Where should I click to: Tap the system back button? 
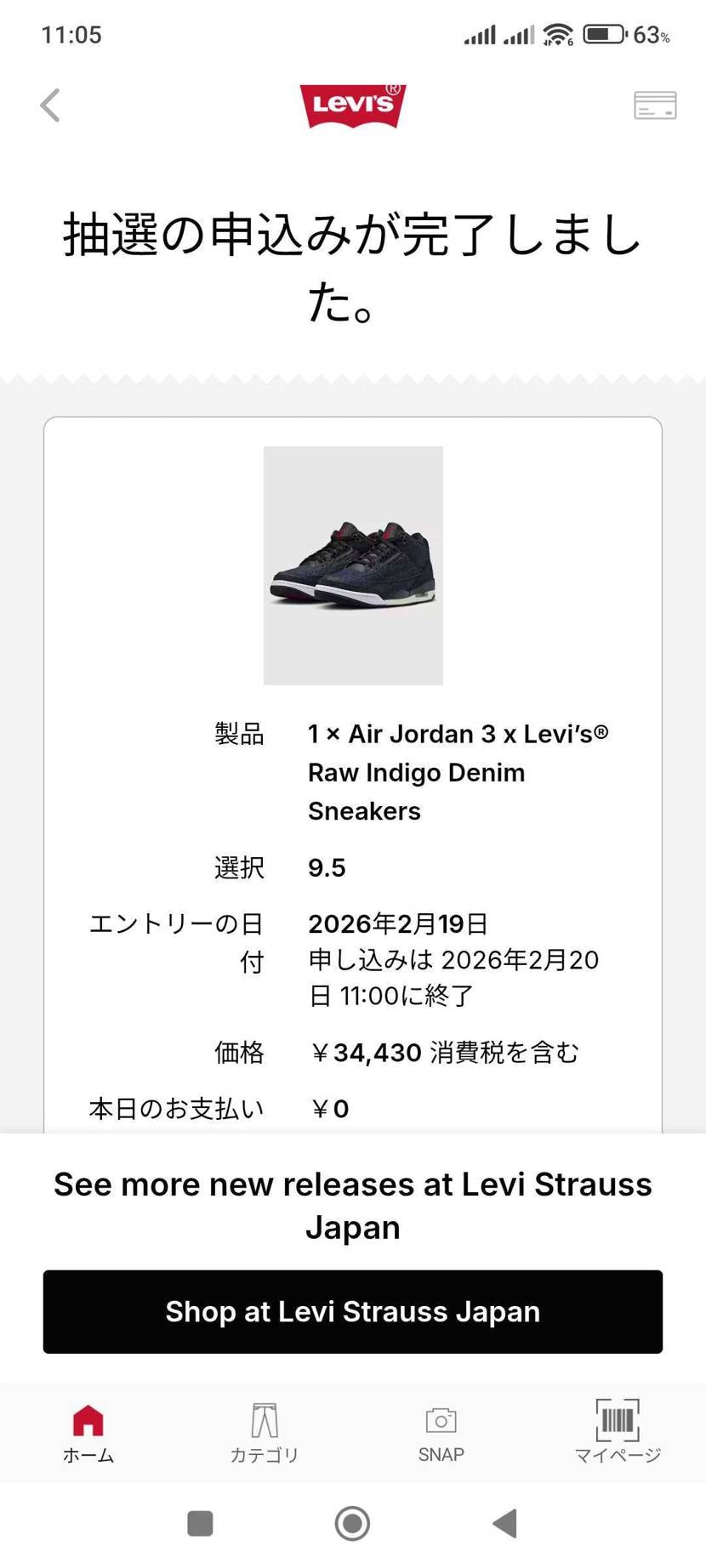click(x=505, y=1523)
